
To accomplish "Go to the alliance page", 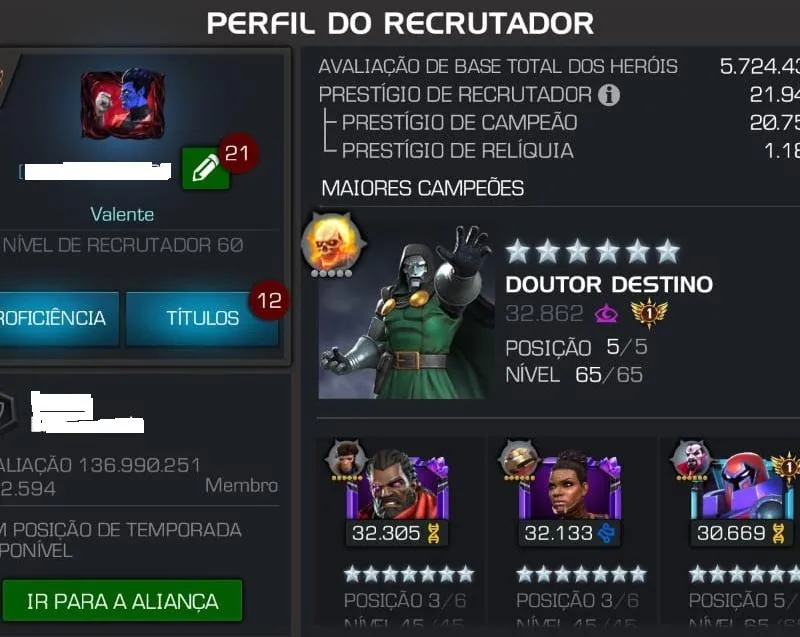I will 122,601.
